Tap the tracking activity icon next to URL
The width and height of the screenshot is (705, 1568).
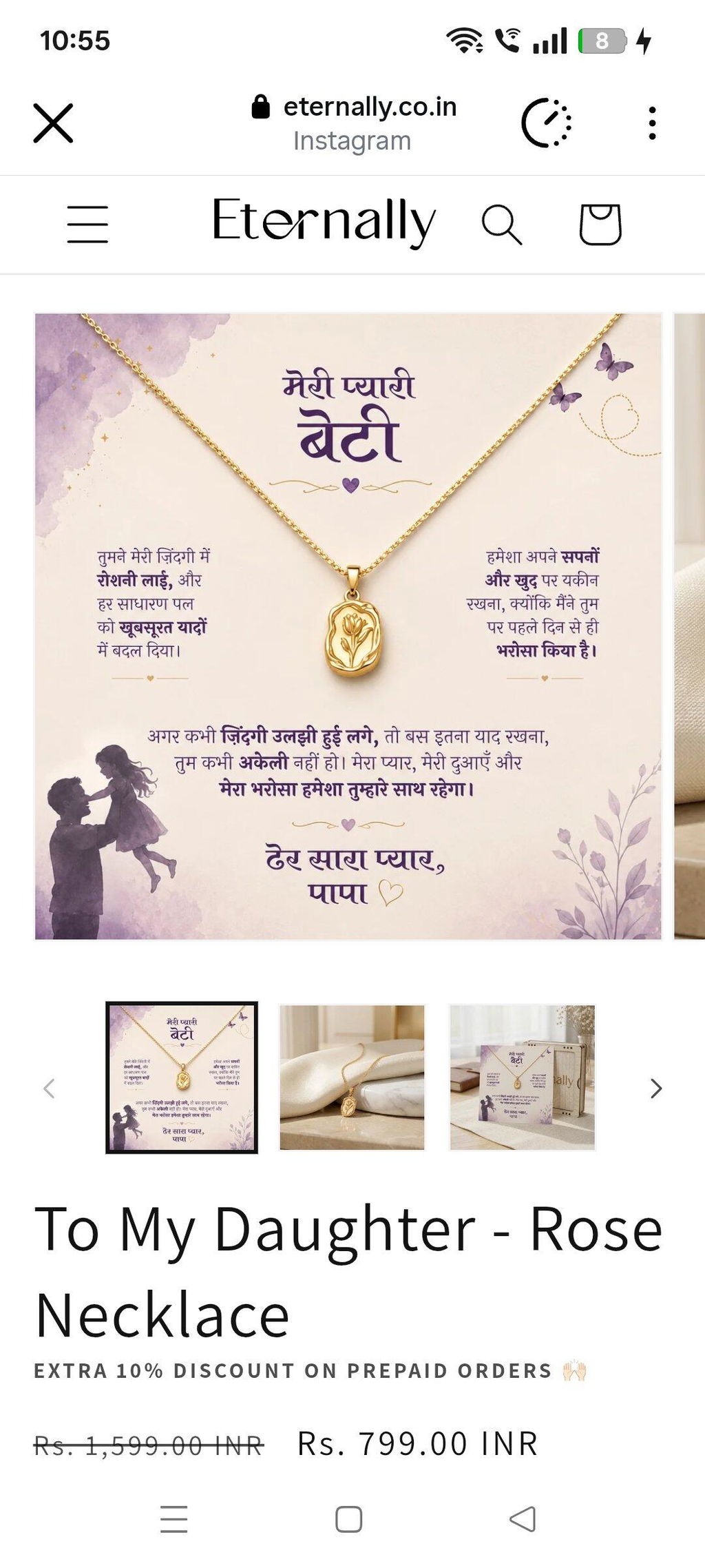click(547, 123)
